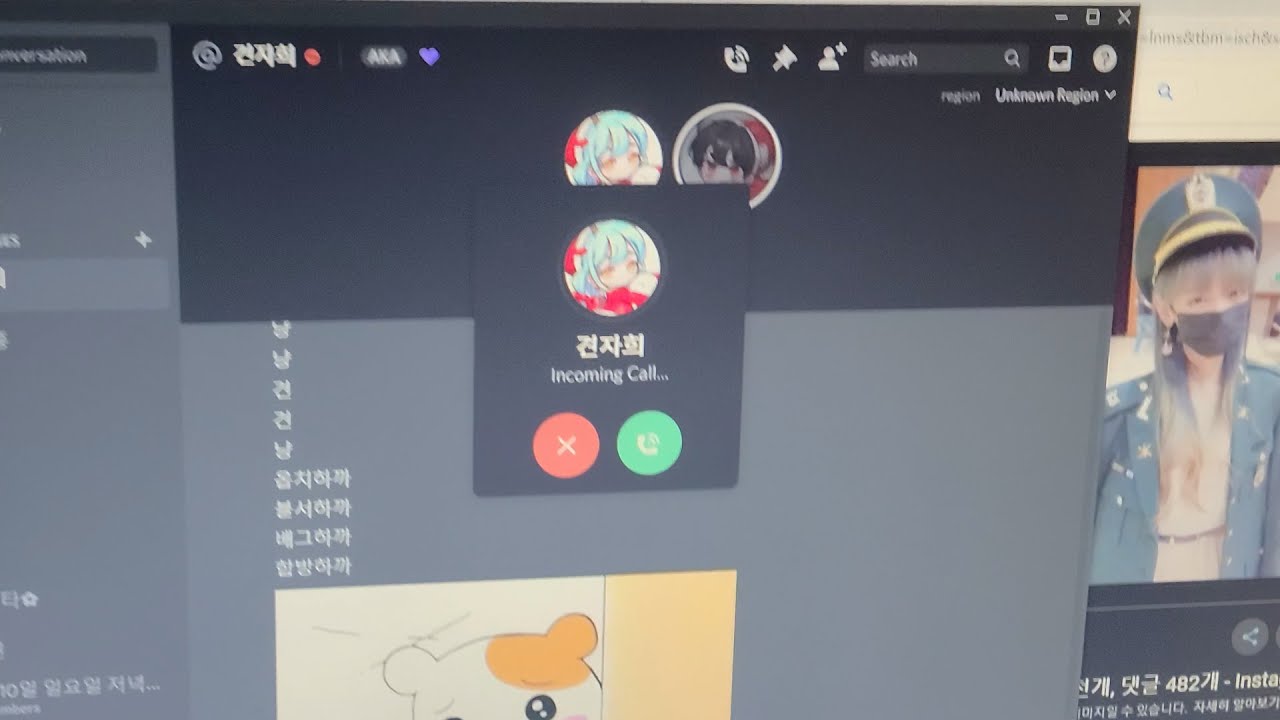Viewport: 1280px width, 720px height.
Task: Accept the incoming call with green button
Action: pyautogui.click(x=649, y=442)
